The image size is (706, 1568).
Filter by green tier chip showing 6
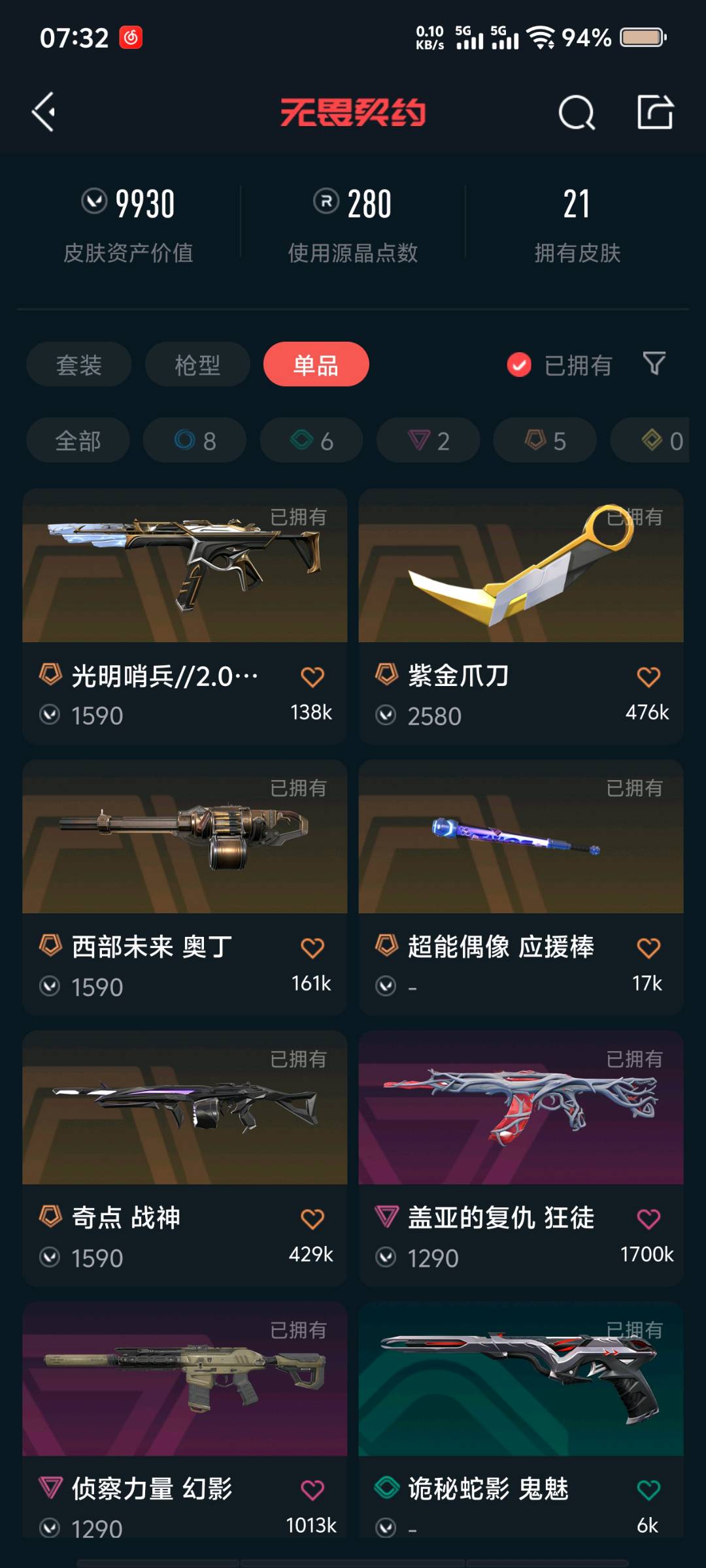pyautogui.click(x=312, y=440)
